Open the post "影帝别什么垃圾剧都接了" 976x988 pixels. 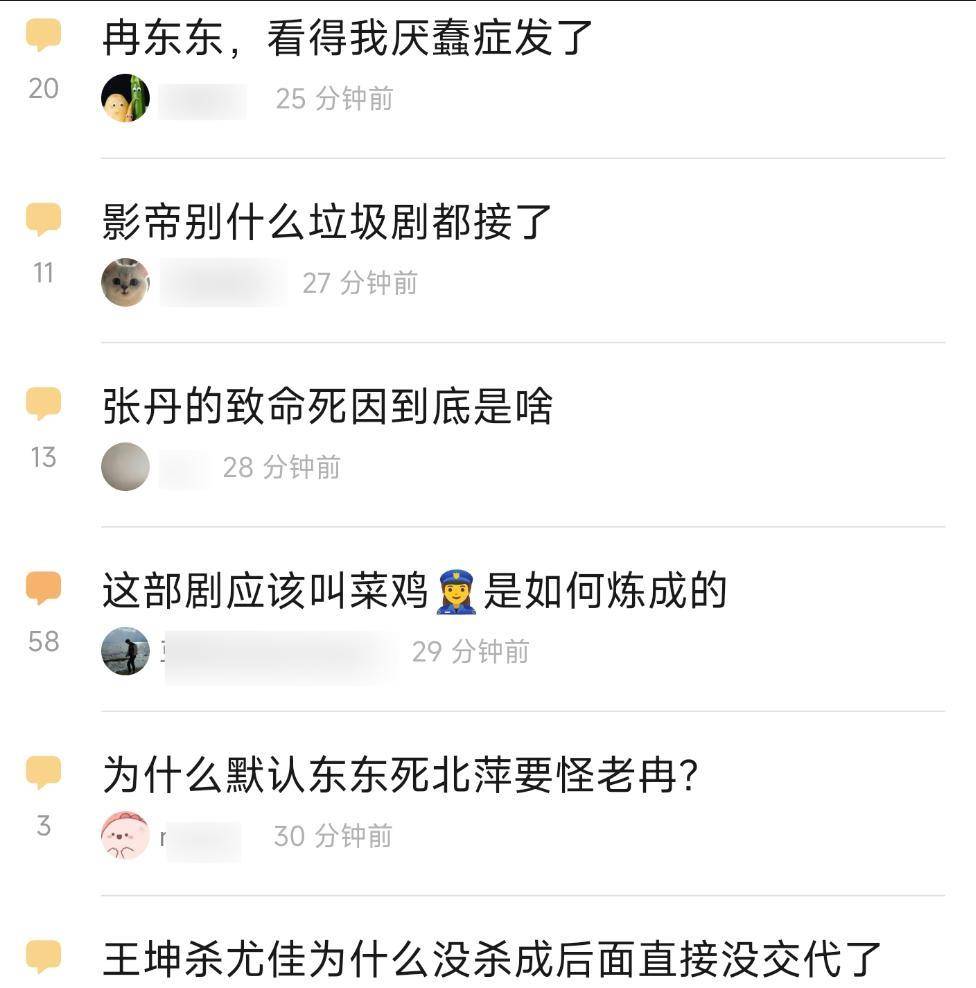327,223
